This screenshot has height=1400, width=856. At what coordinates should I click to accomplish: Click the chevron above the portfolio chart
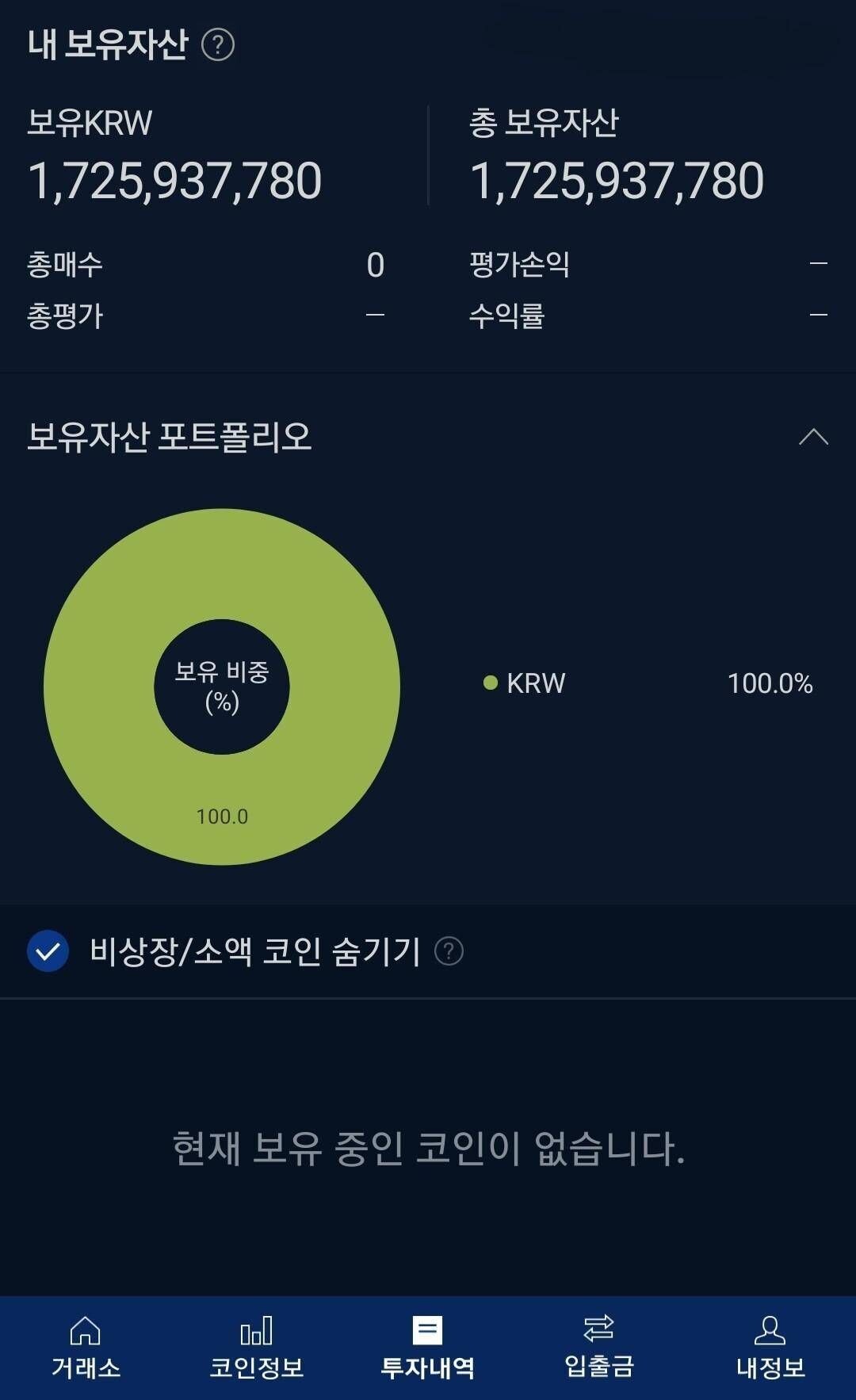point(812,436)
